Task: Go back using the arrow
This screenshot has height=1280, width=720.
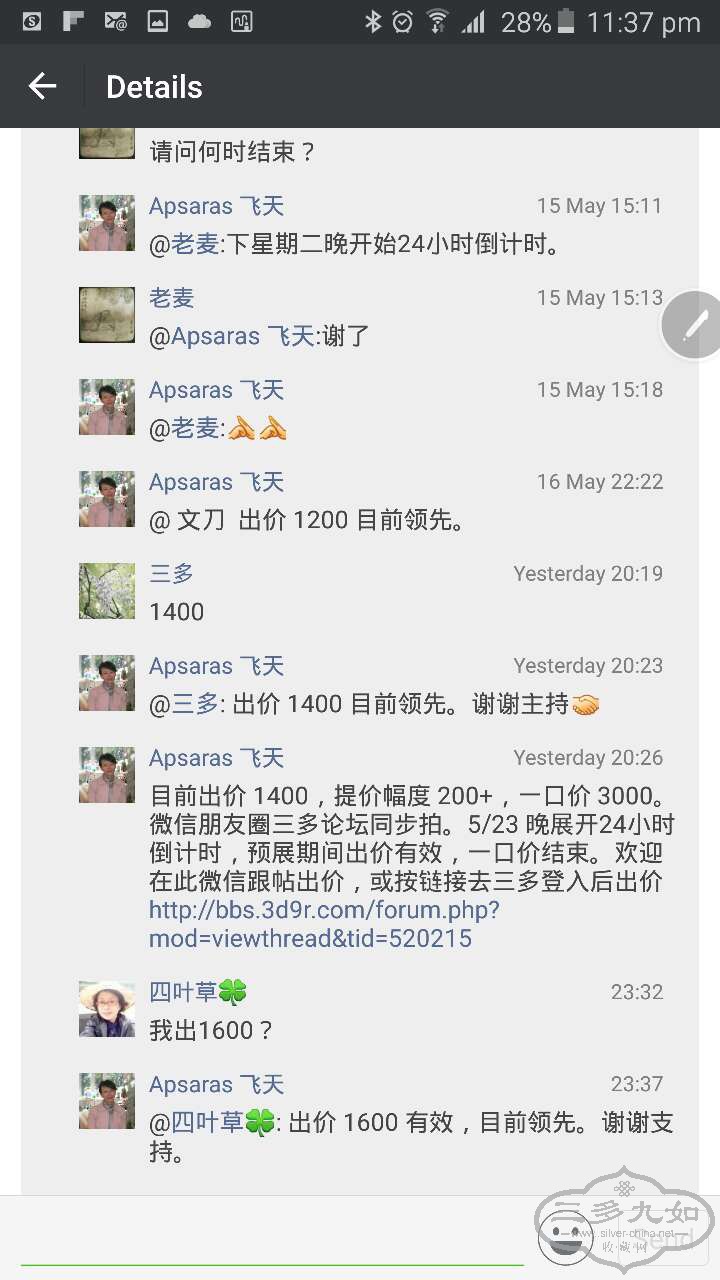Action: point(42,87)
